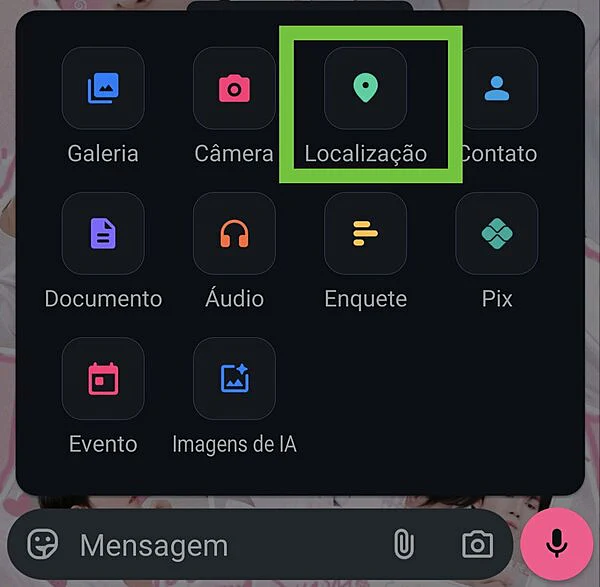The image size is (600, 587).
Task: Attach a Documento file
Action: 103,234
